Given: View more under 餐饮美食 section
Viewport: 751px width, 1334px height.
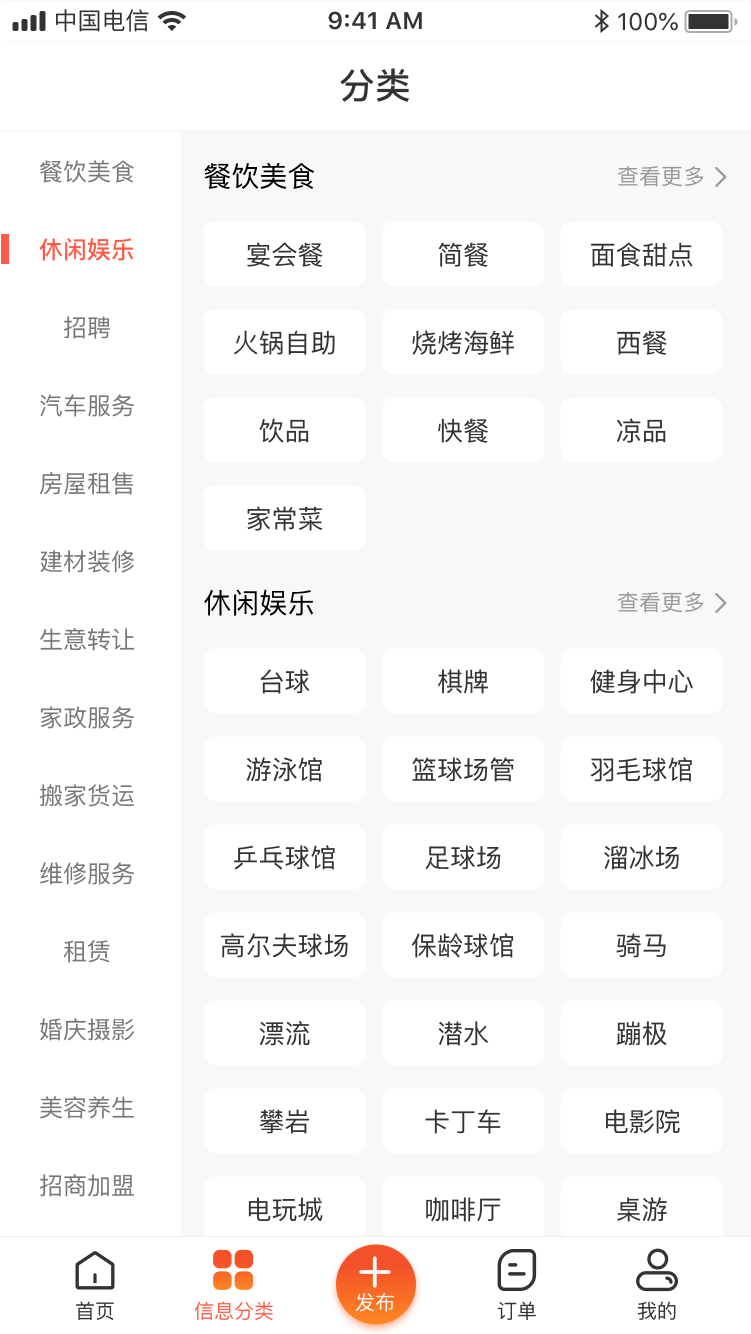Looking at the screenshot, I should tap(671, 177).
